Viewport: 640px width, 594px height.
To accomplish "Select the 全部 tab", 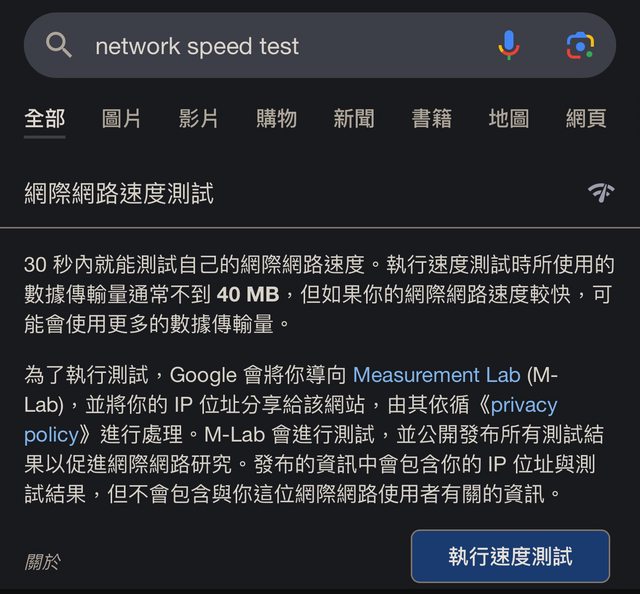I will (x=44, y=119).
